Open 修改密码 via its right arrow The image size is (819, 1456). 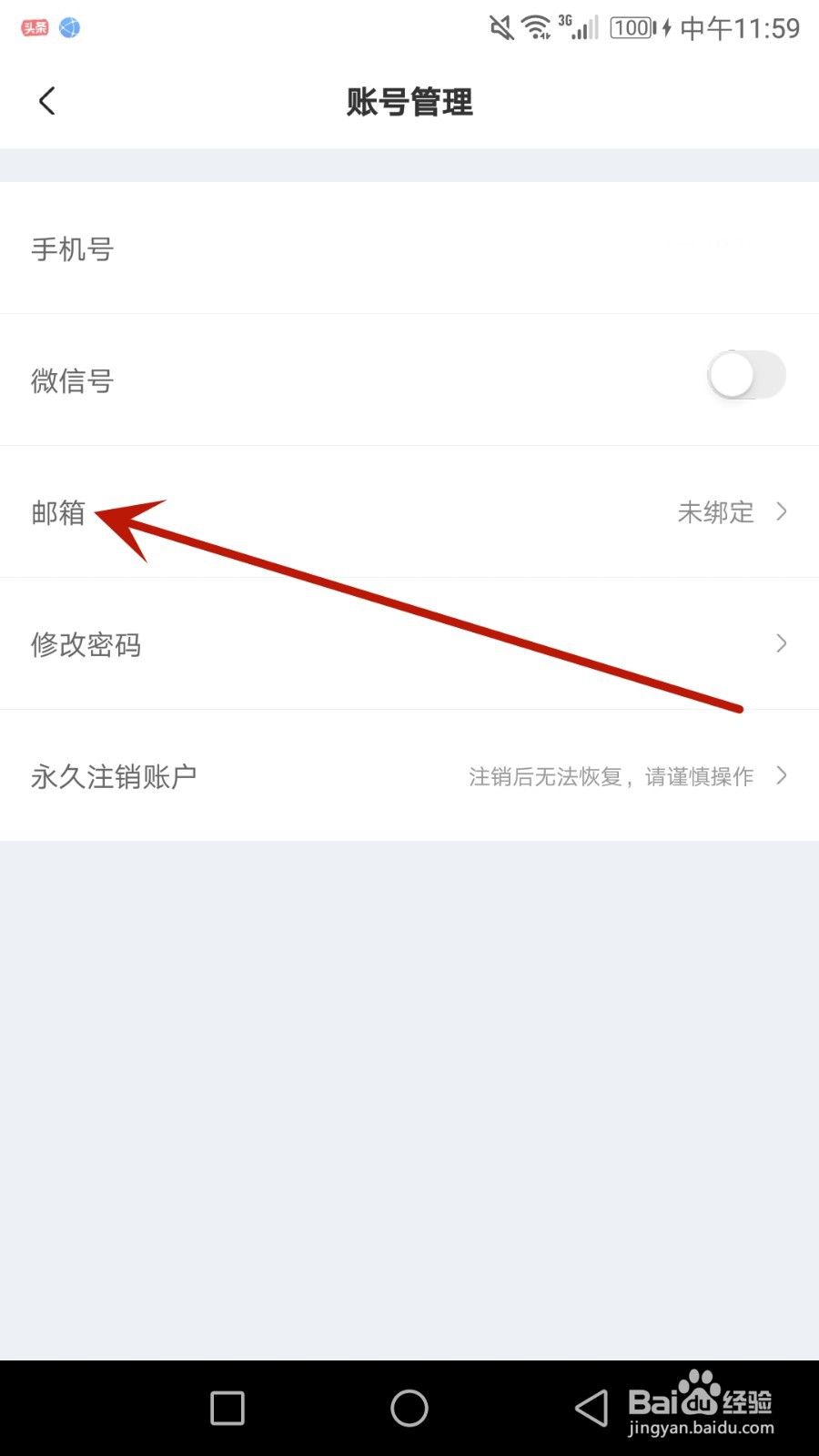pos(781,643)
